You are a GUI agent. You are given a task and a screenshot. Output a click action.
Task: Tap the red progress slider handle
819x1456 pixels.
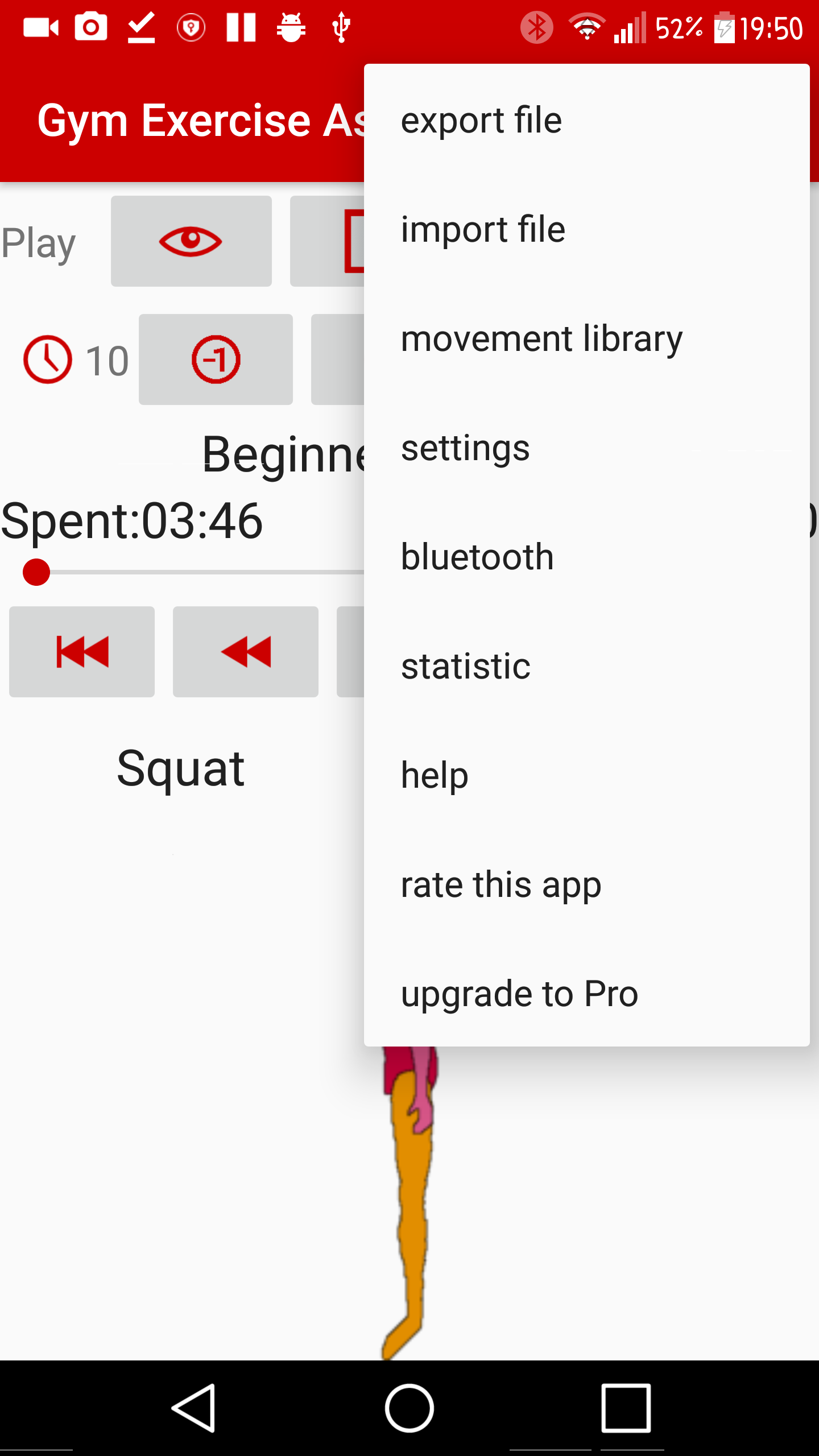[36, 572]
